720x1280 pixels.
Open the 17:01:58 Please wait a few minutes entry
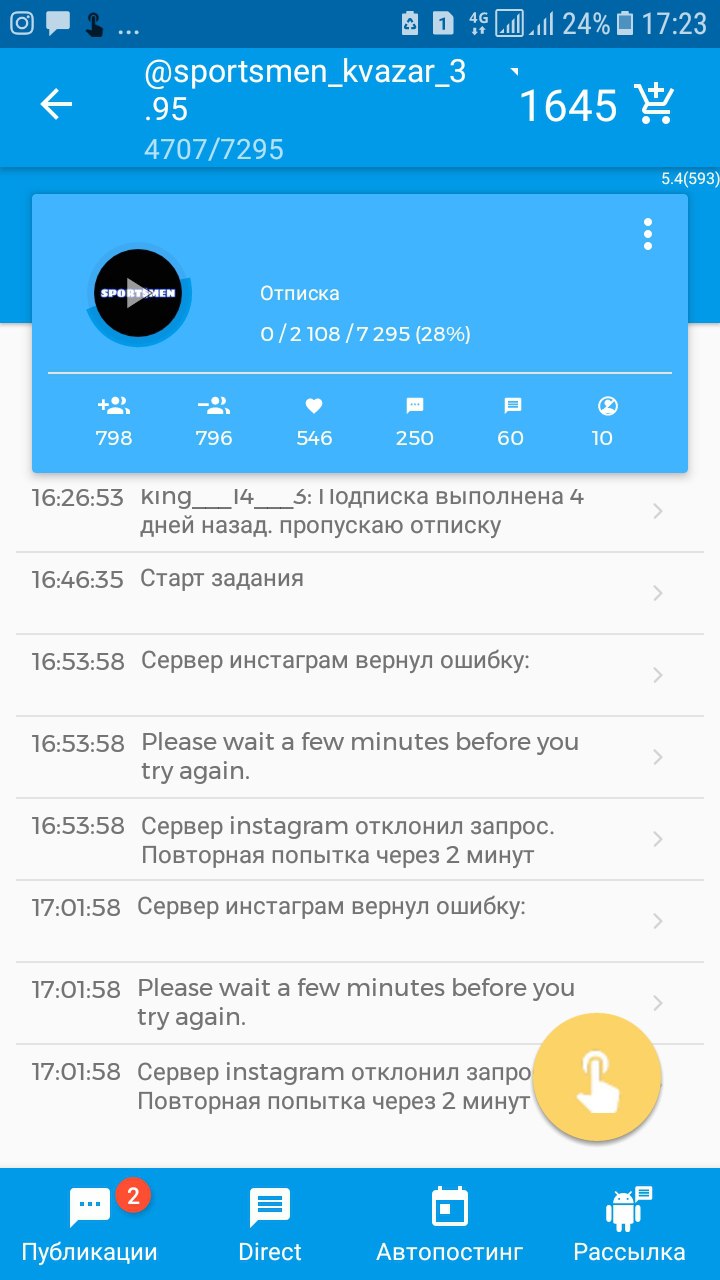coord(360,1003)
